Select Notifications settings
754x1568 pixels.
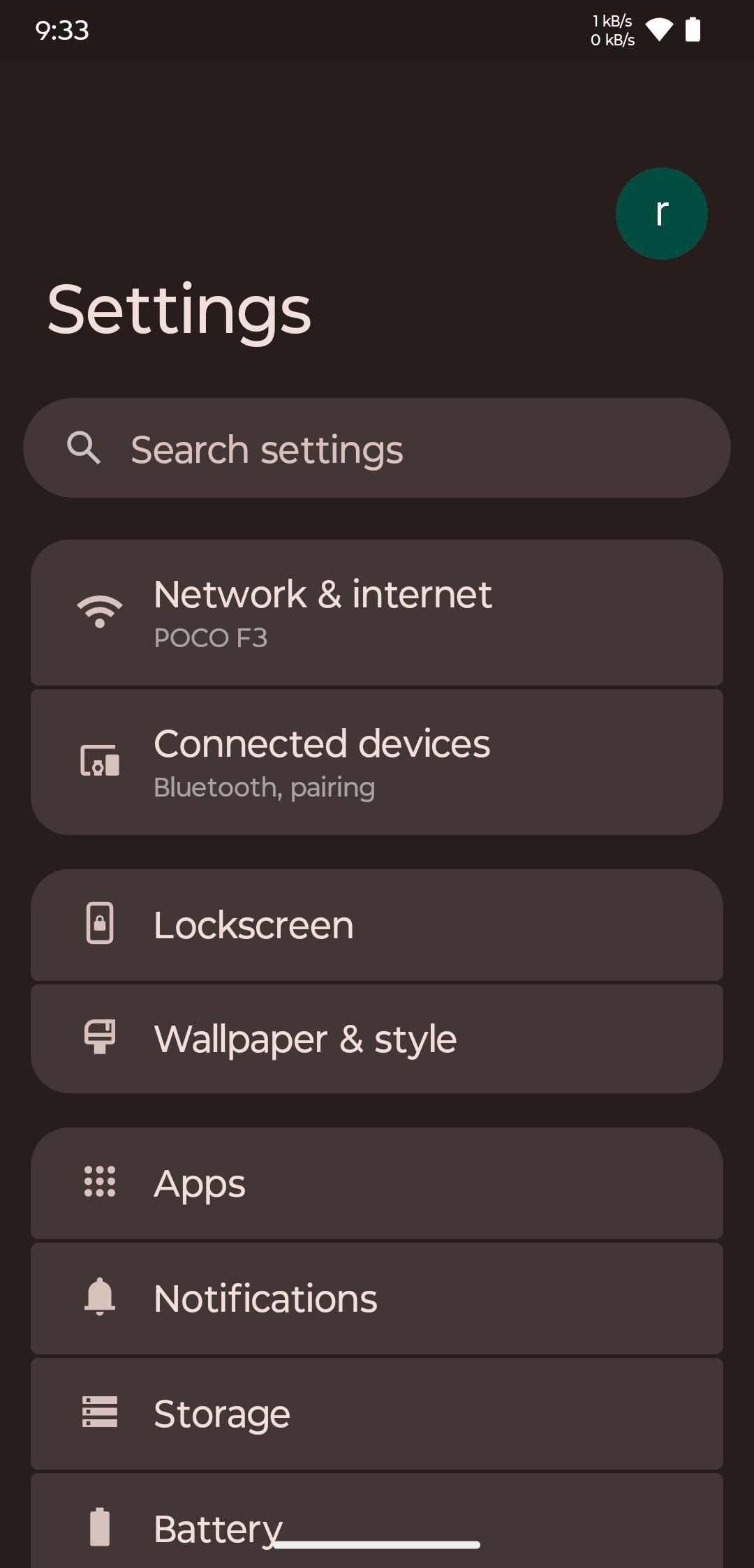coord(377,1299)
